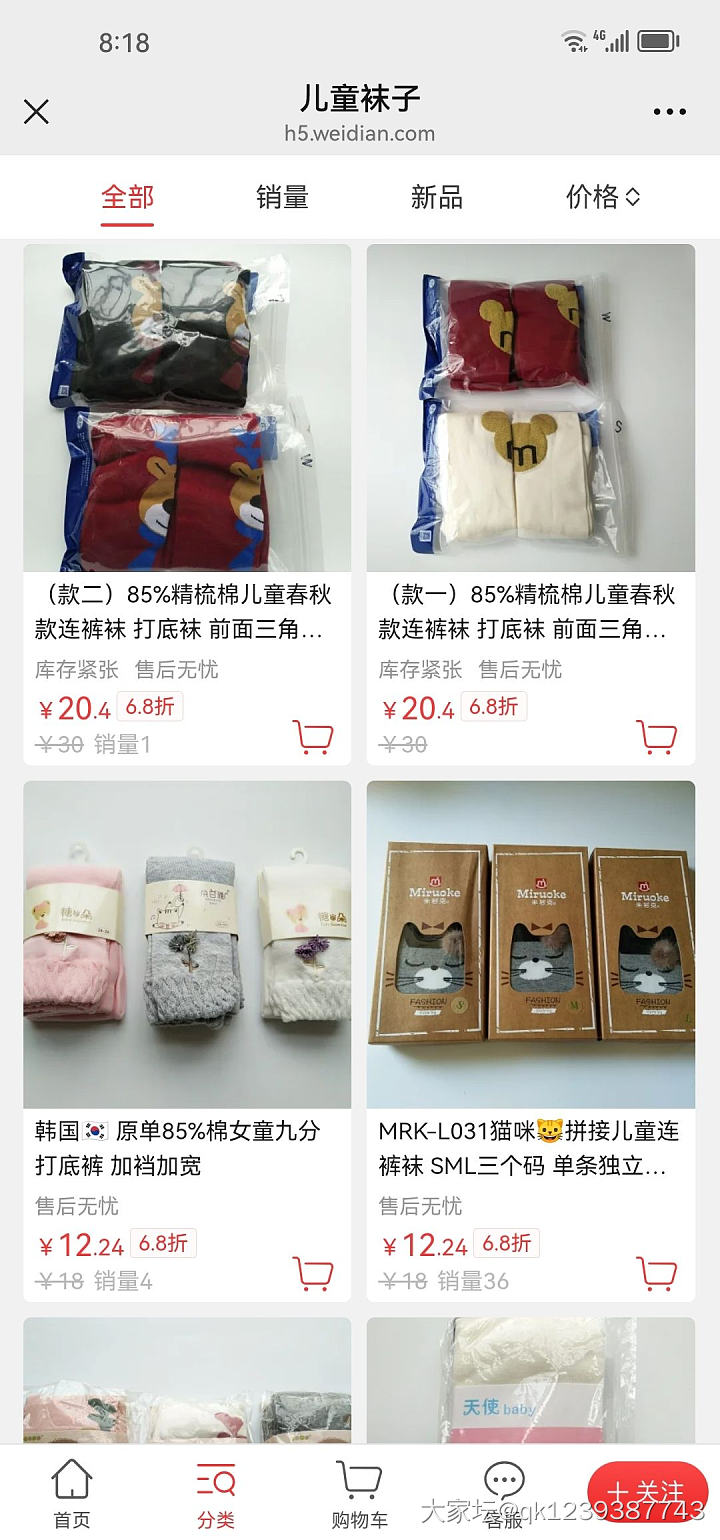
Task: Switch to the 新品 new arrivals tab
Action: click(x=436, y=197)
